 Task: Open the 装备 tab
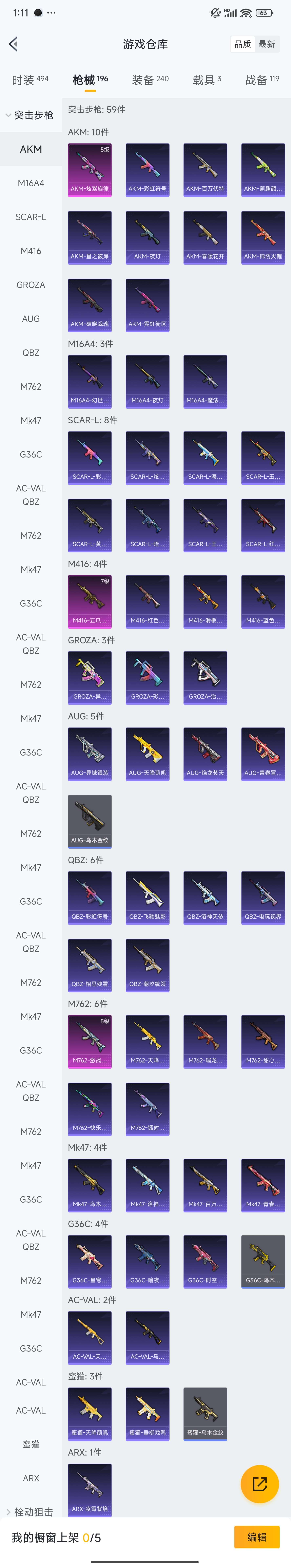(x=150, y=80)
